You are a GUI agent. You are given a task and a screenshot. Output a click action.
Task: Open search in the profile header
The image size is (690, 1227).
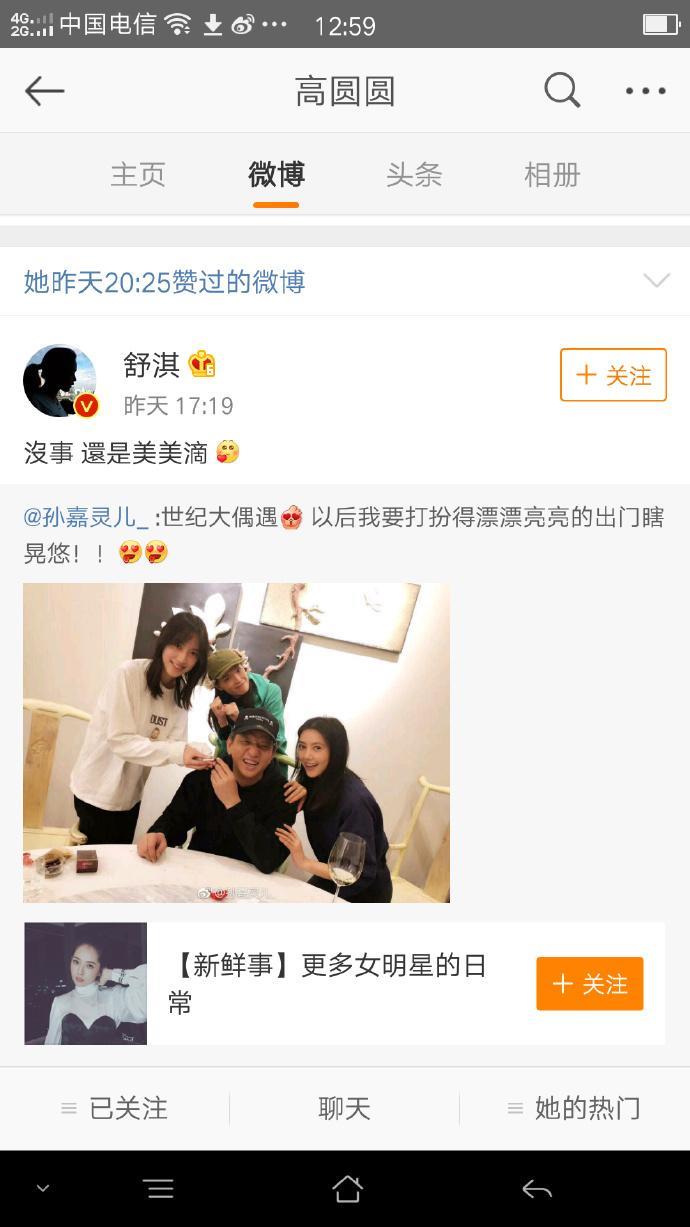(x=562, y=91)
